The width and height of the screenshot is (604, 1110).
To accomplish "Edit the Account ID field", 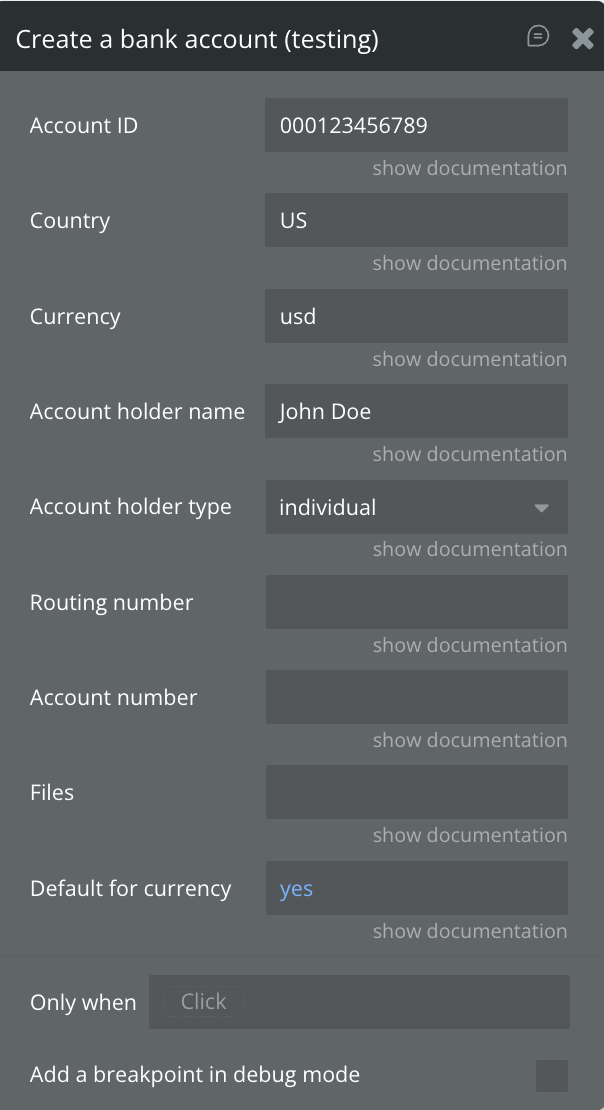I will [416, 126].
